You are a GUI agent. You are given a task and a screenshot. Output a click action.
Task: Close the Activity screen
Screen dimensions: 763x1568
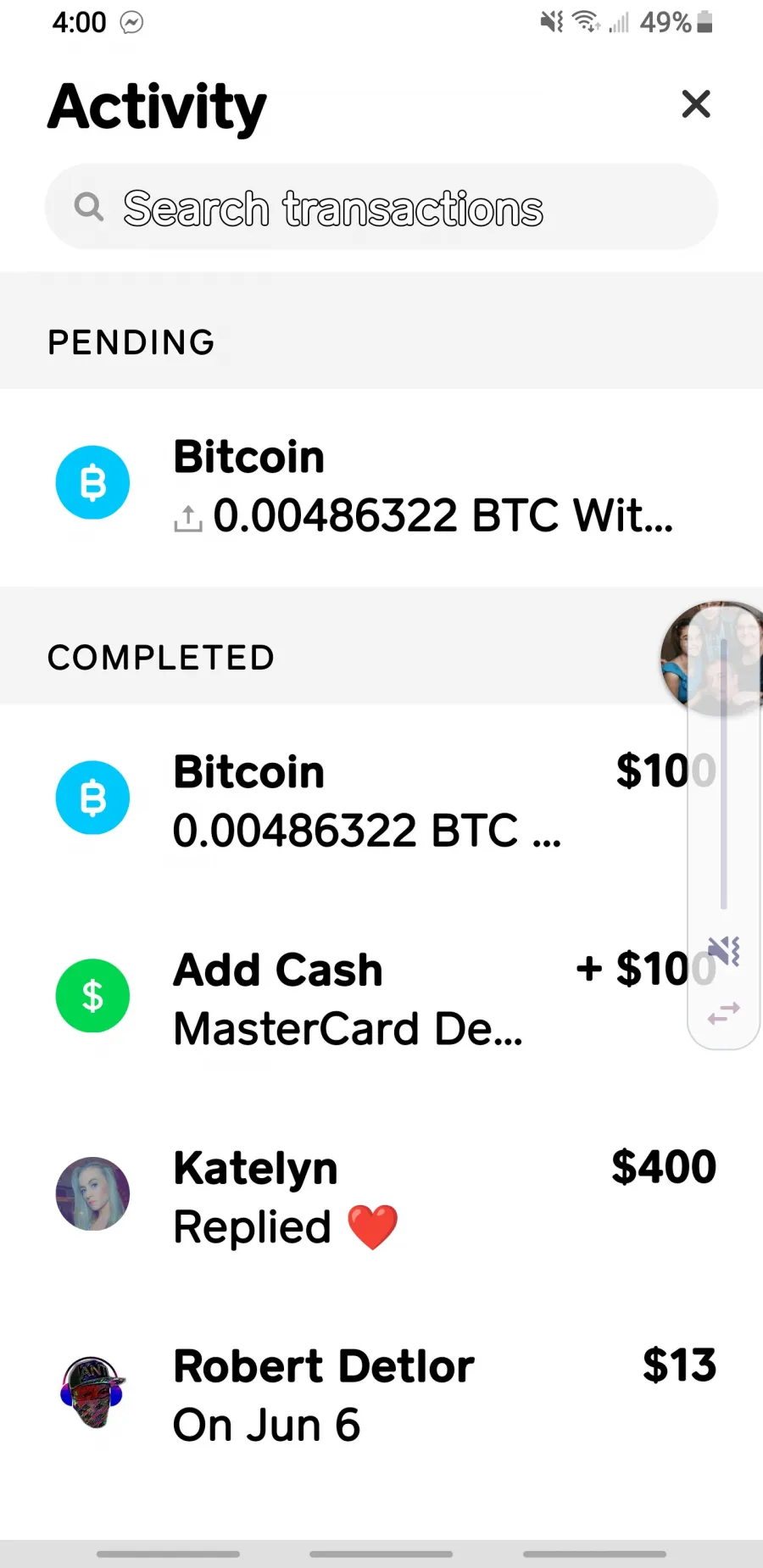[x=696, y=104]
